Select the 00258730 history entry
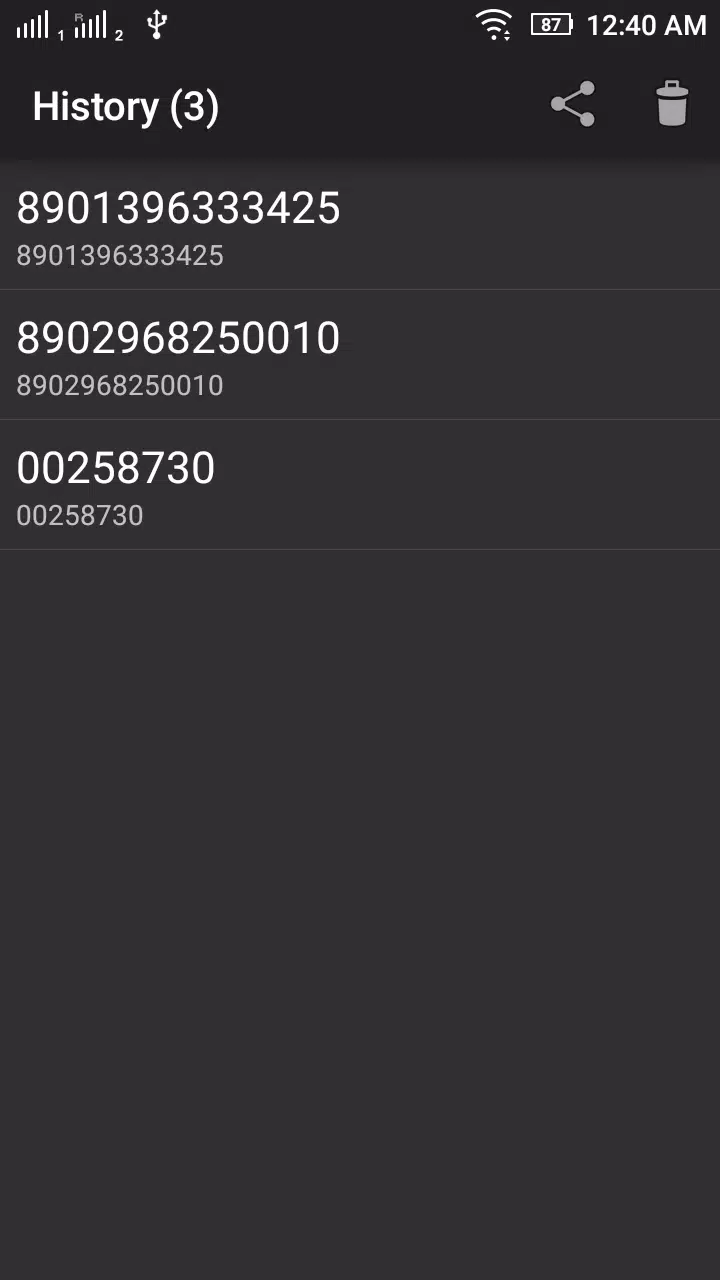The height and width of the screenshot is (1280, 720). pos(360,485)
